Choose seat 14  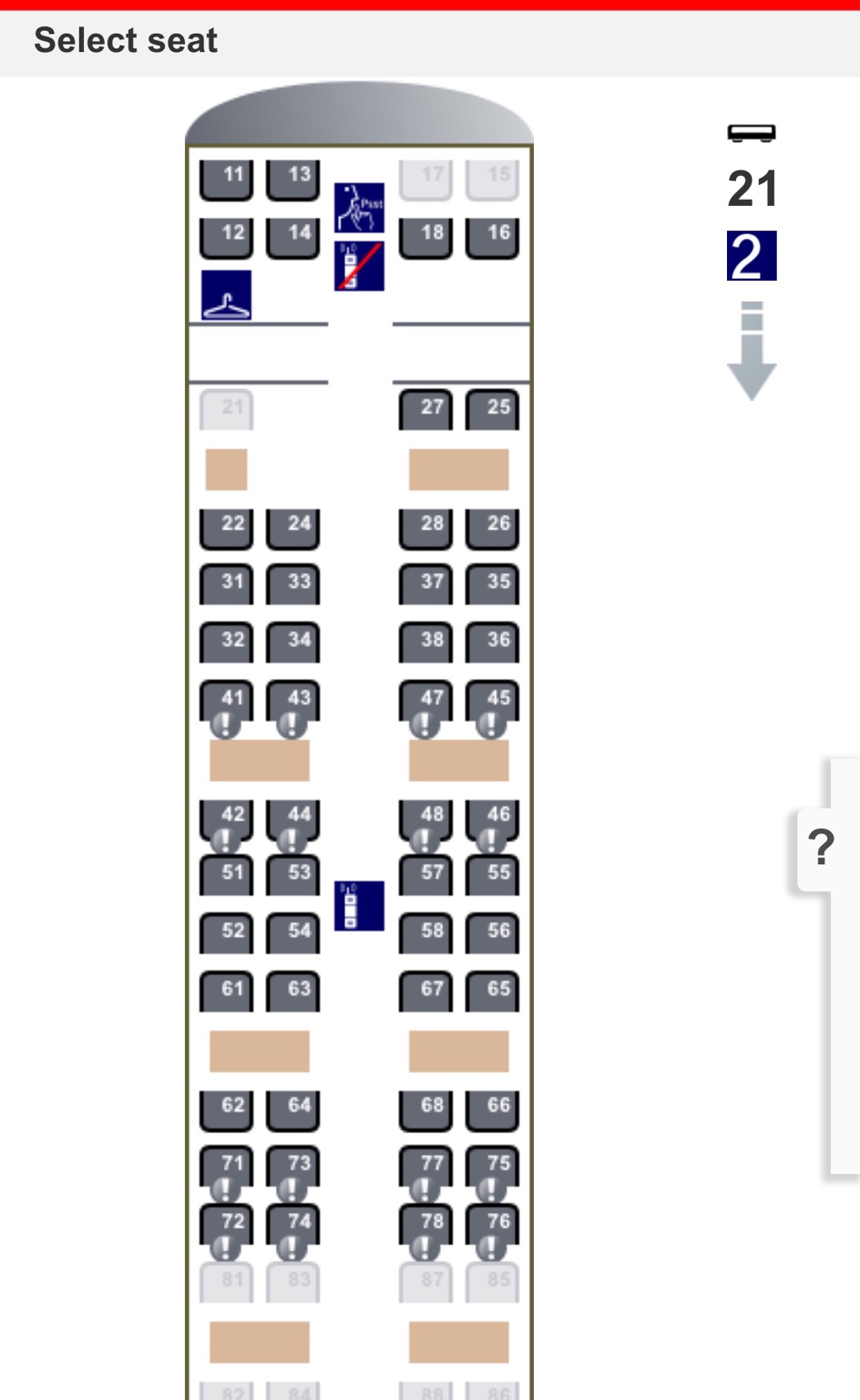coord(292,238)
